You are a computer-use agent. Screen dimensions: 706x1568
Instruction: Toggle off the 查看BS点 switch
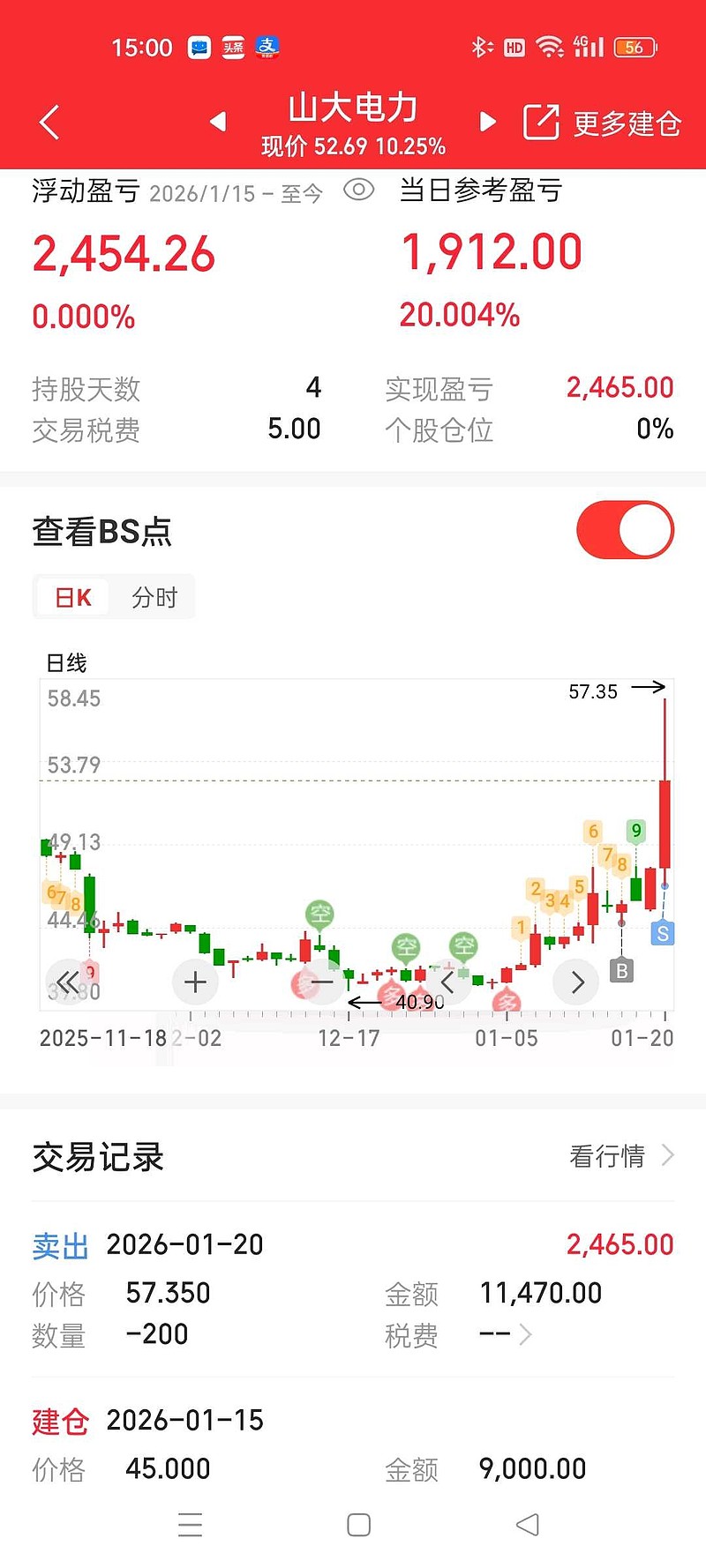point(625,530)
